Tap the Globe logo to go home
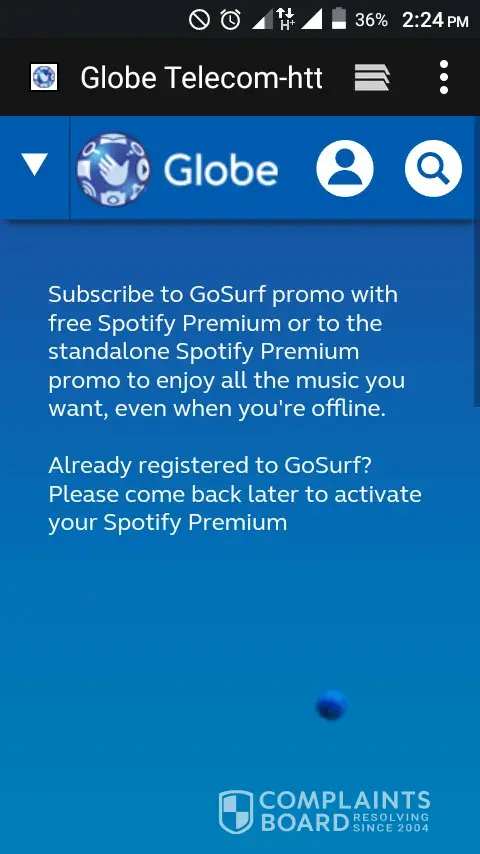480x854 pixels. 177,169
